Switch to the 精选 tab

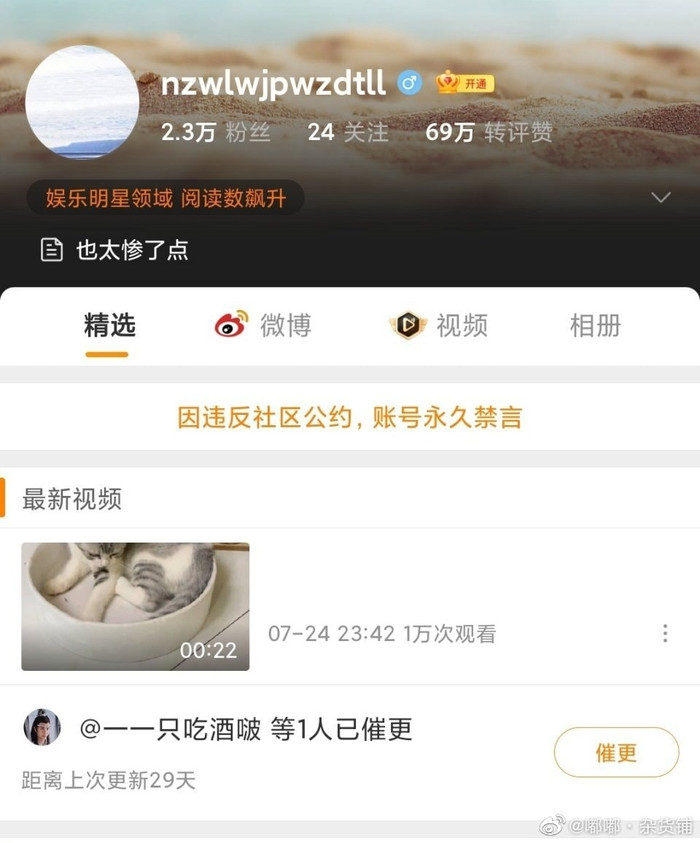pos(109,326)
